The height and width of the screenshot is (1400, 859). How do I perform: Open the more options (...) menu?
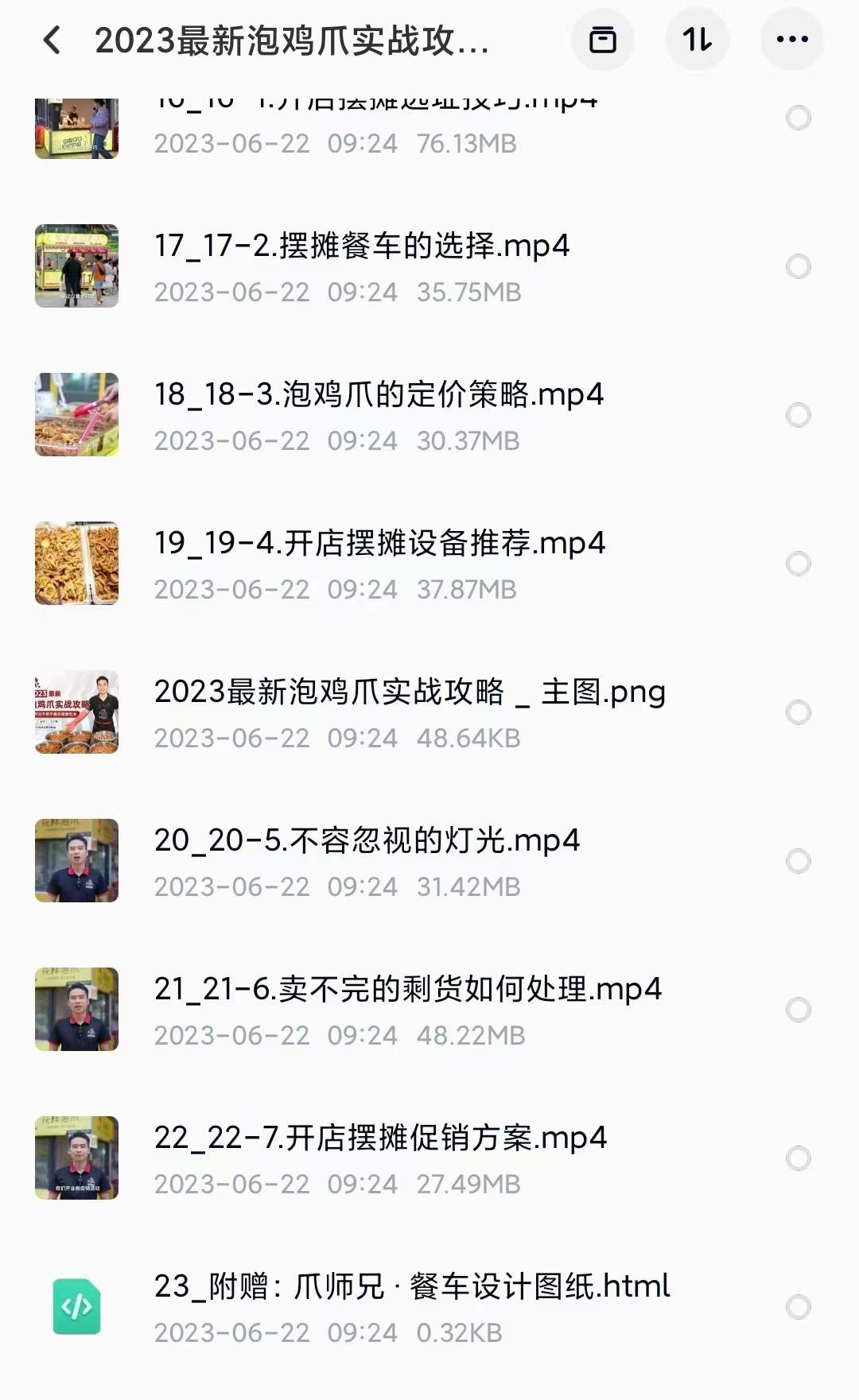791,40
